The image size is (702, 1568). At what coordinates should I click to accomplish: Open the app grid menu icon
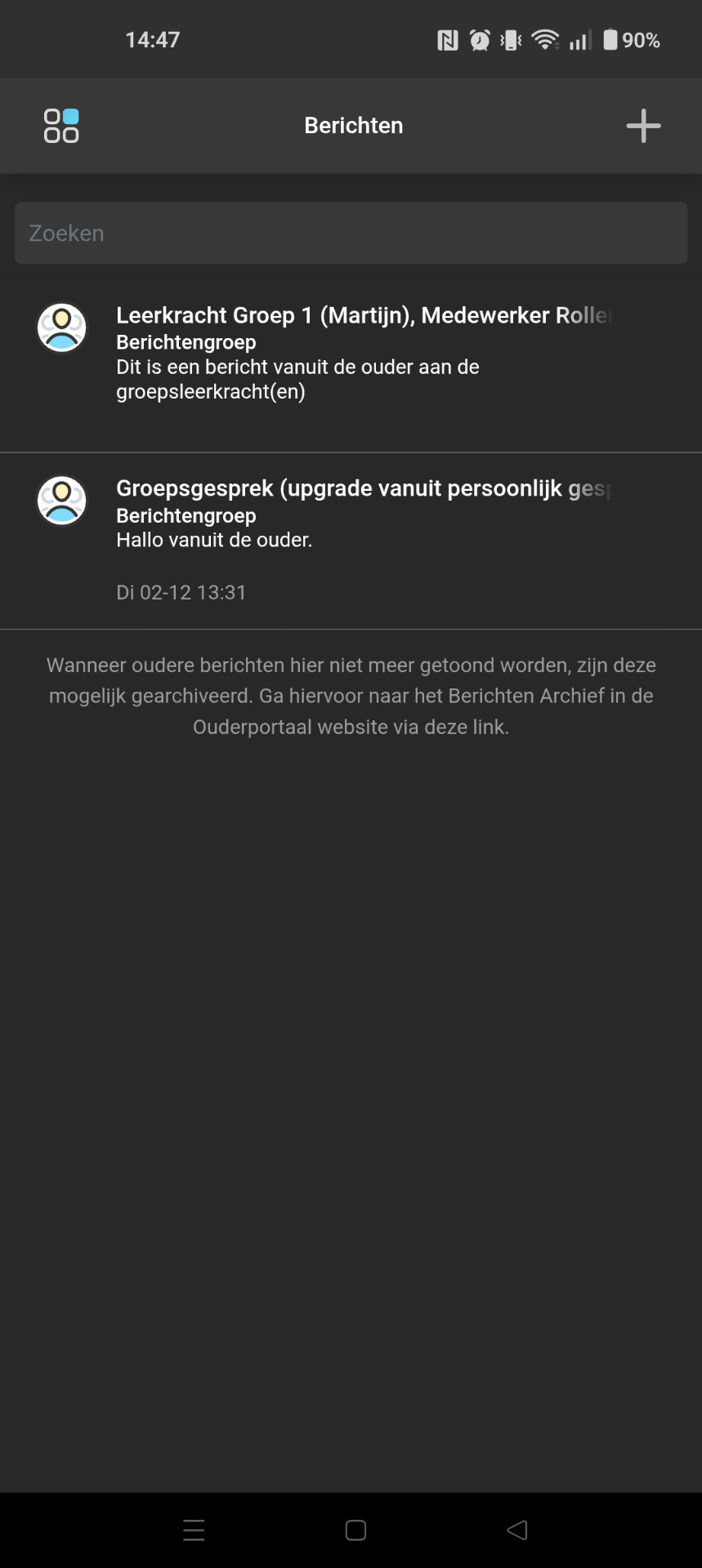[x=61, y=126]
